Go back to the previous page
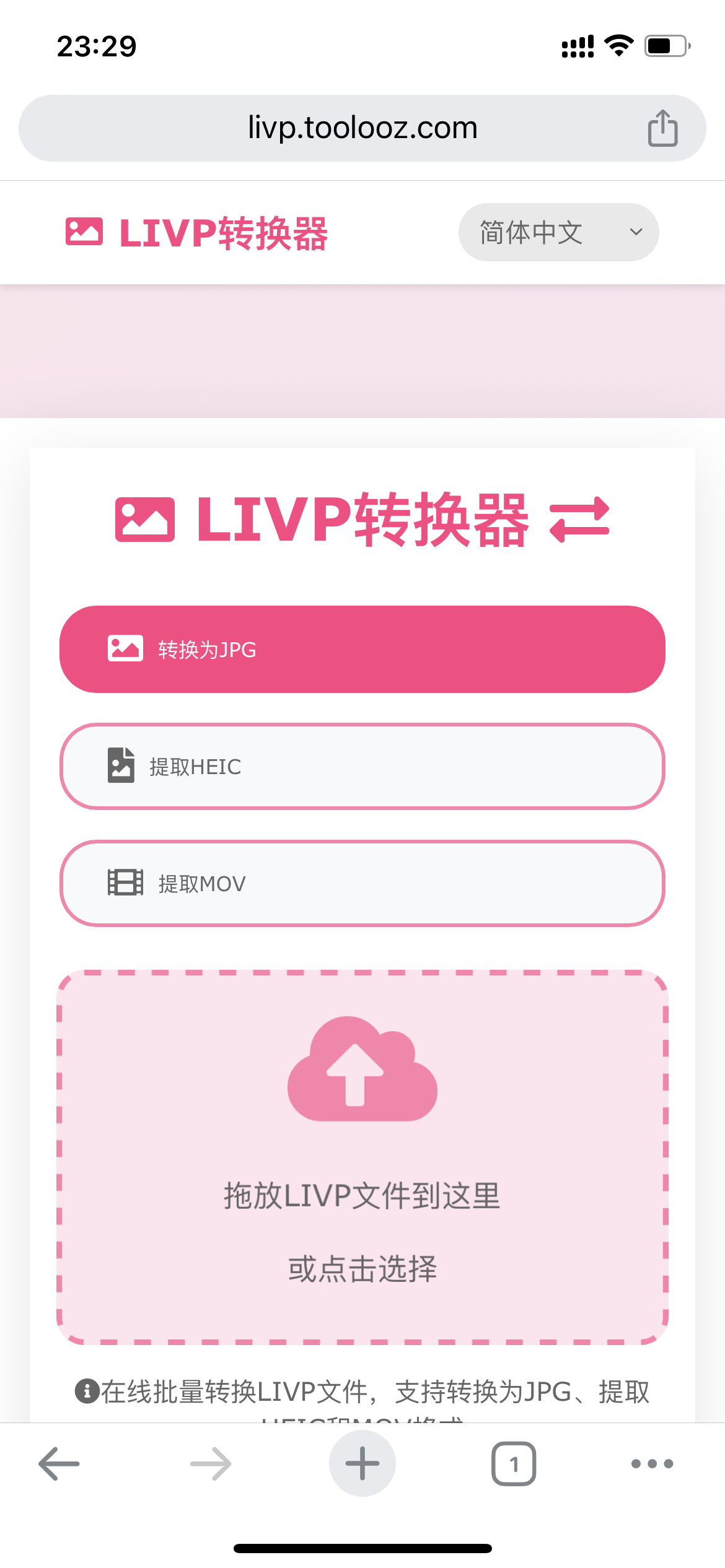Screen dimensions: 725x1568 point(59,1464)
